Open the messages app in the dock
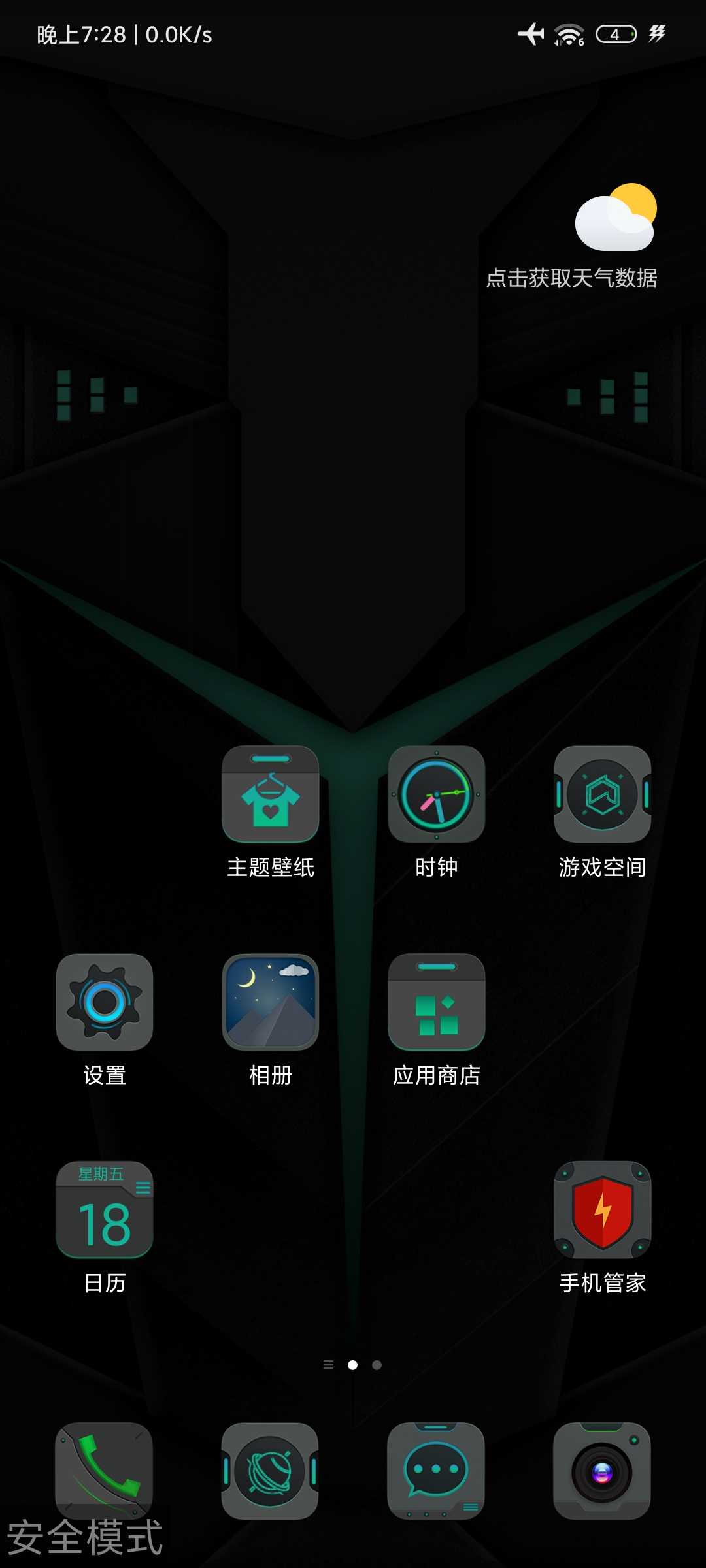706x1568 pixels. [x=436, y=1471]
